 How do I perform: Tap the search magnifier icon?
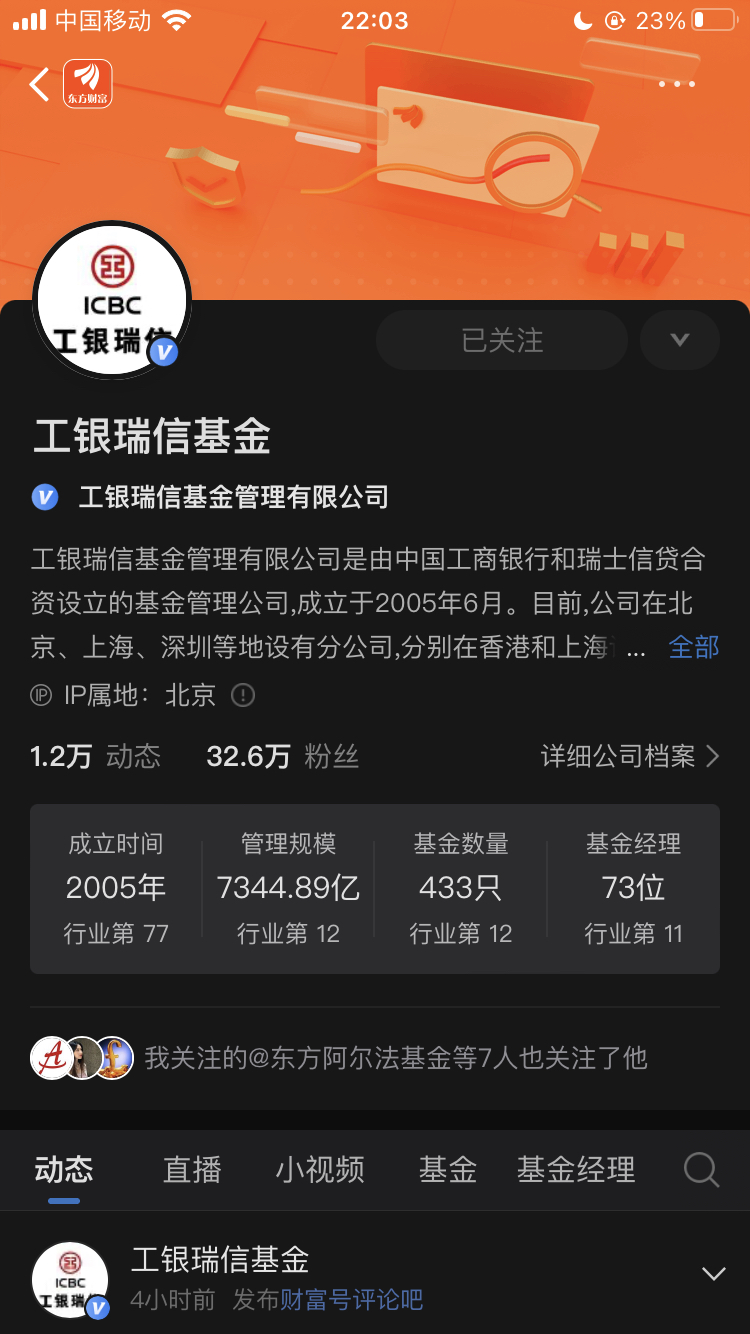701,1170
